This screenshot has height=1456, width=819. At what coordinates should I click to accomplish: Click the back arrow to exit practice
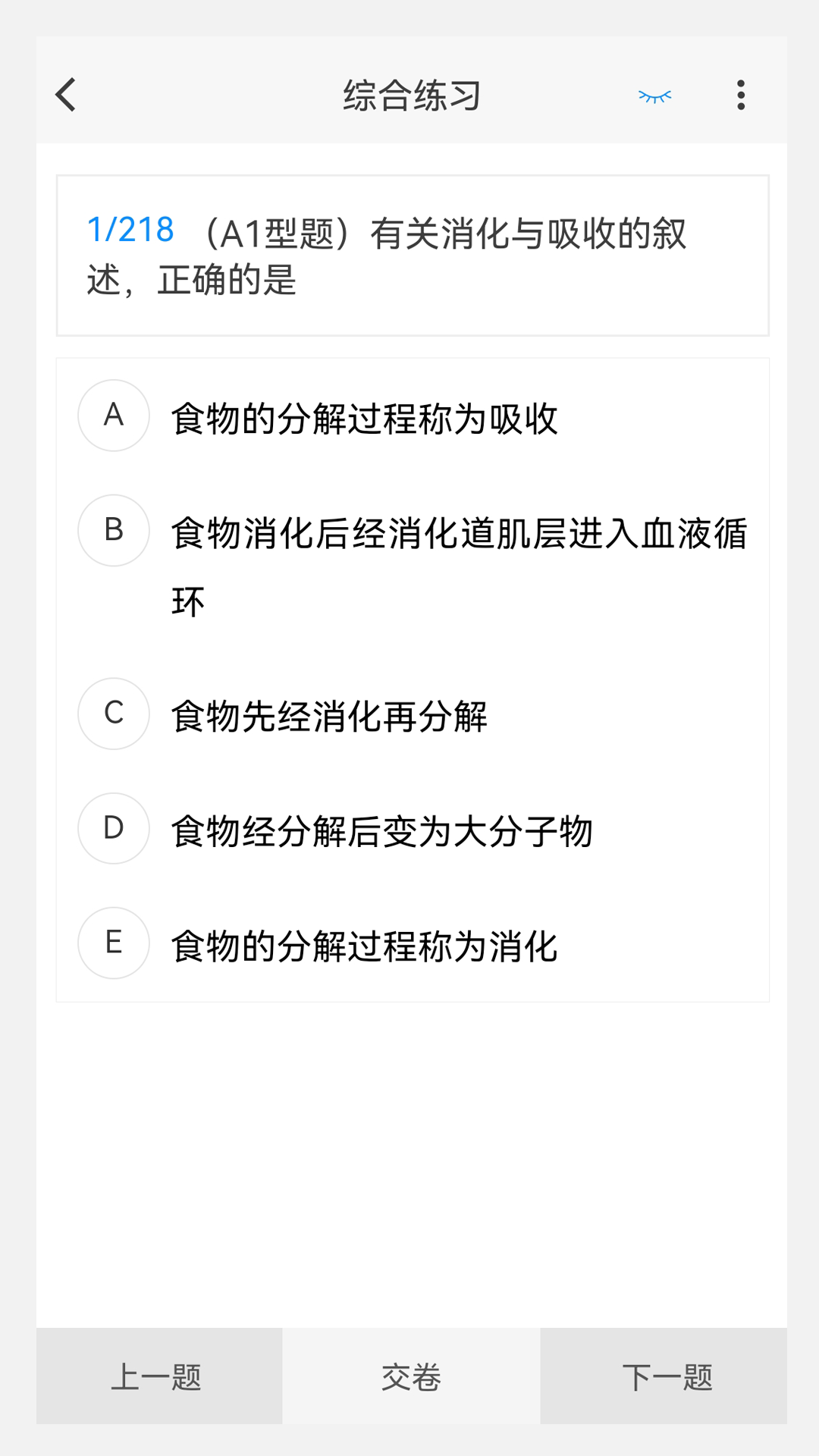pyautogui.click(x=65, y=94)
